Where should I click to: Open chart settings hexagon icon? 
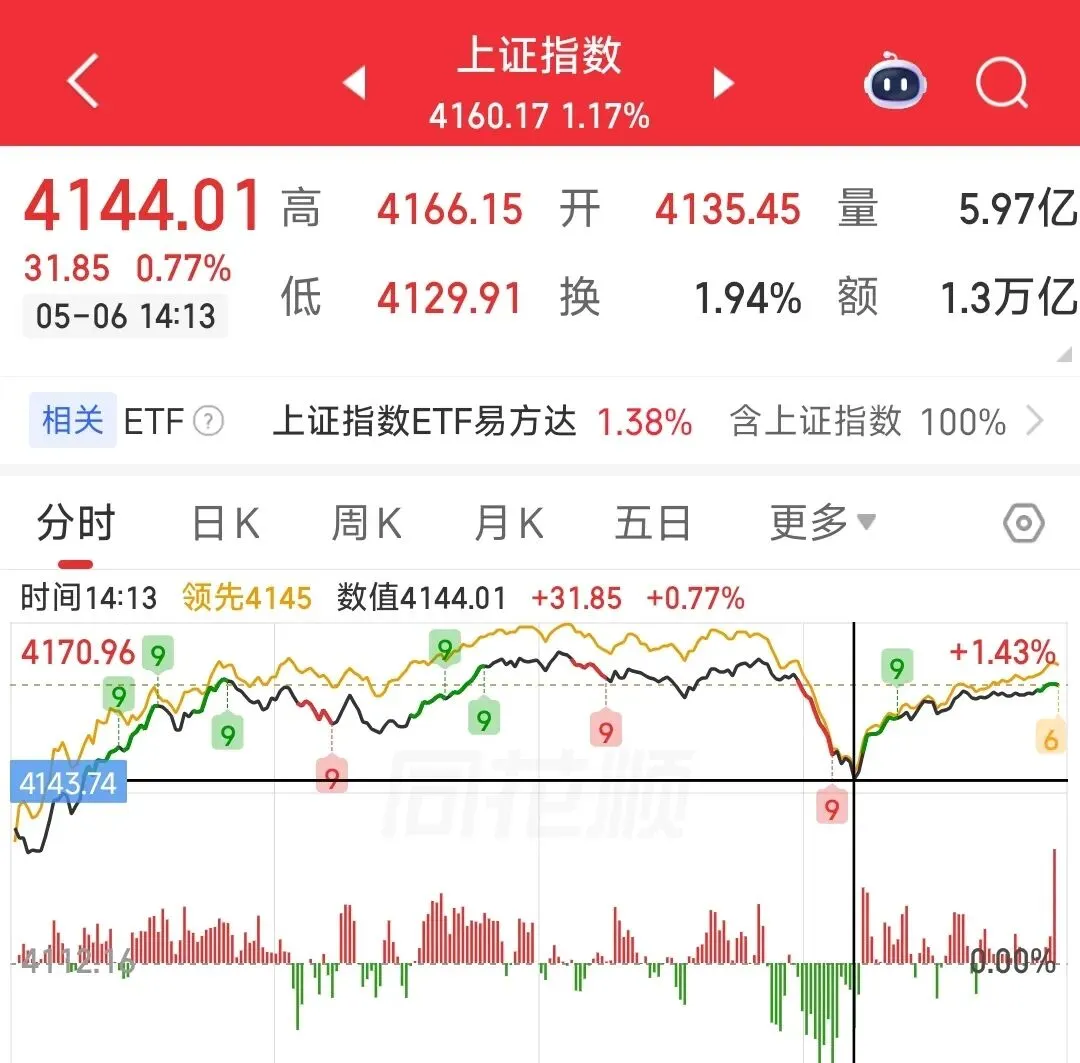[x=1024, y=524]
